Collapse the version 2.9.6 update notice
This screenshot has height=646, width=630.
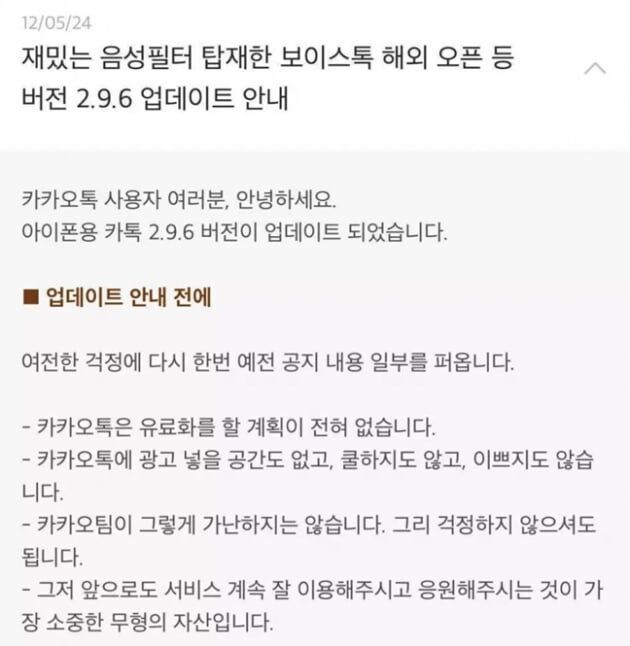click(595, 69)
